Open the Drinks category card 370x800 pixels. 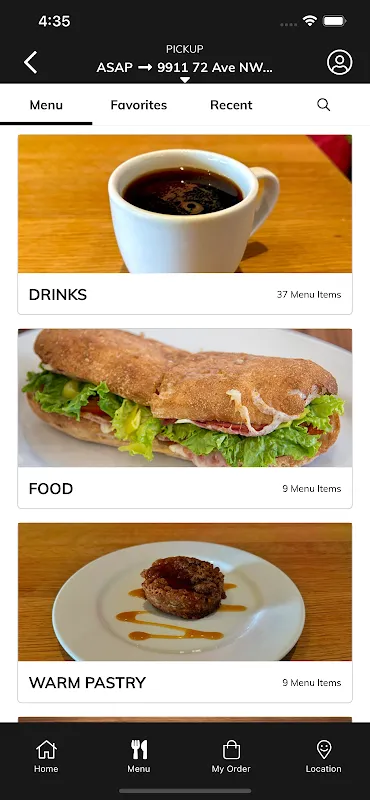pyautogui.click(x=185, y=224)
